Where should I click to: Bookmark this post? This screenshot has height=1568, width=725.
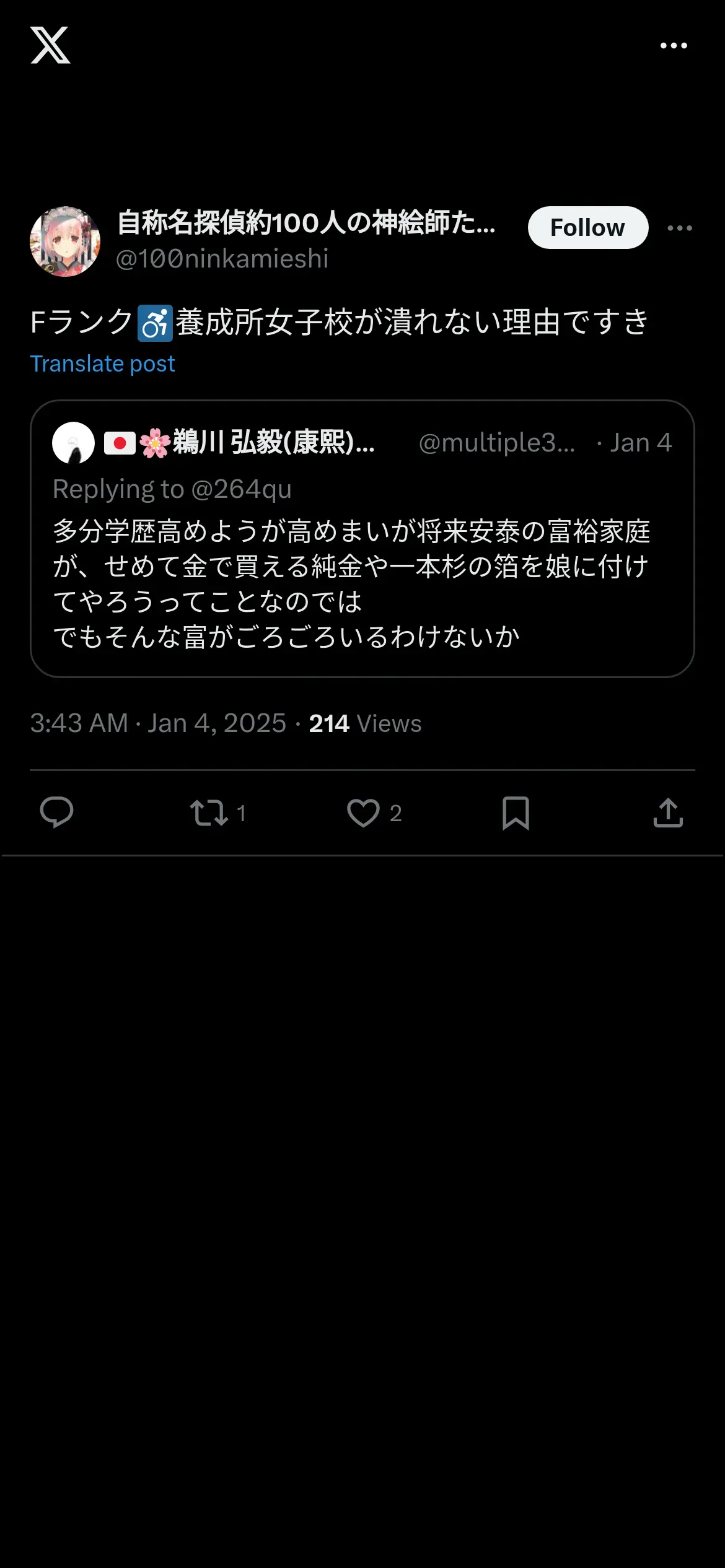click(516, 812)
